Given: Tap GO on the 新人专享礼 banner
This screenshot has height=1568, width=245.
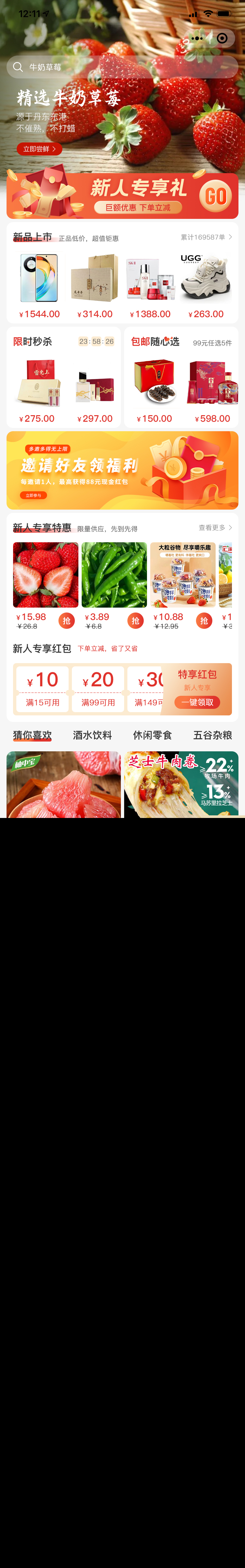Looking at the screenshot, I should point(215,196).
